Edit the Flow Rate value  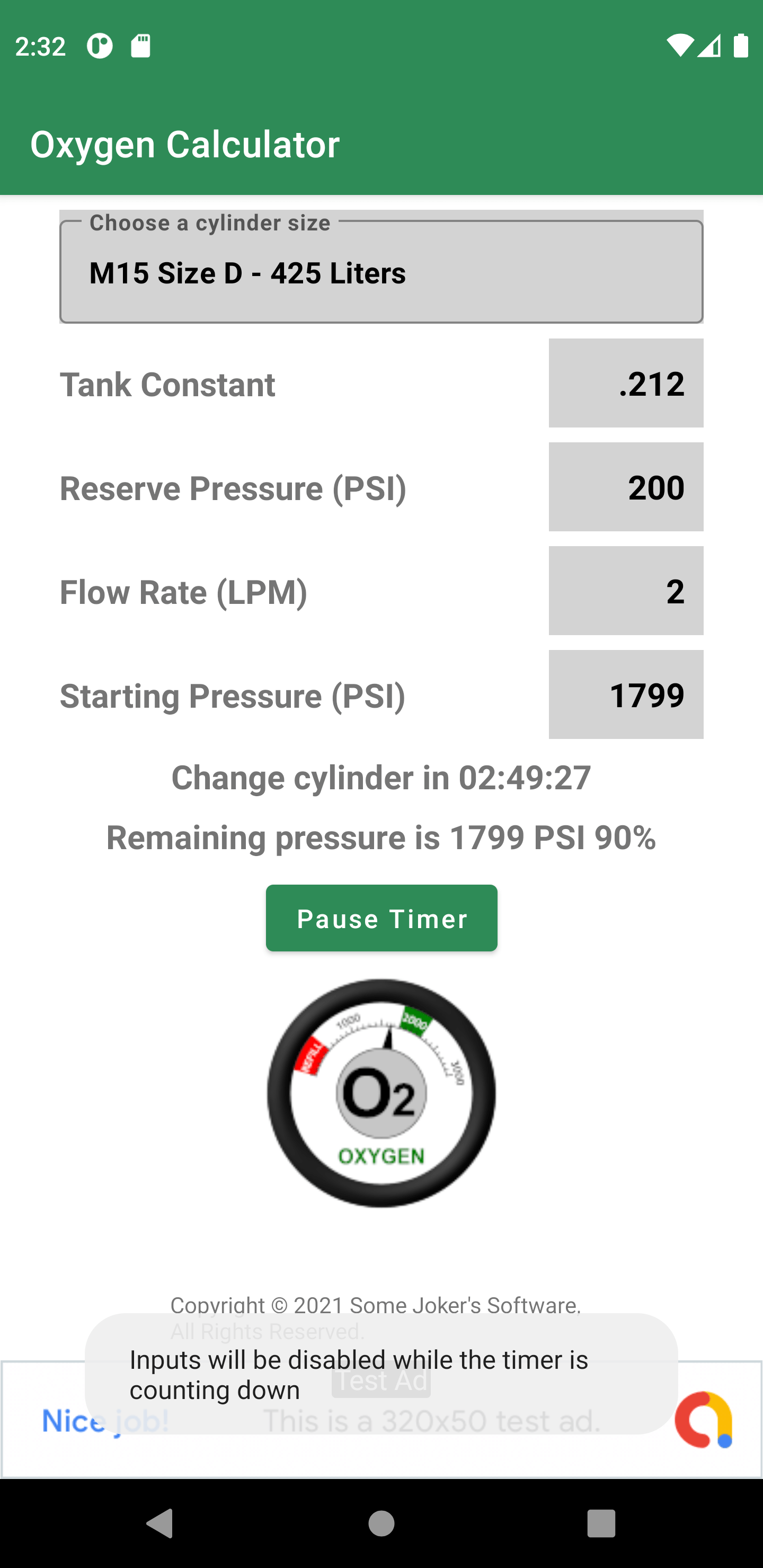(x=625, y=591)
